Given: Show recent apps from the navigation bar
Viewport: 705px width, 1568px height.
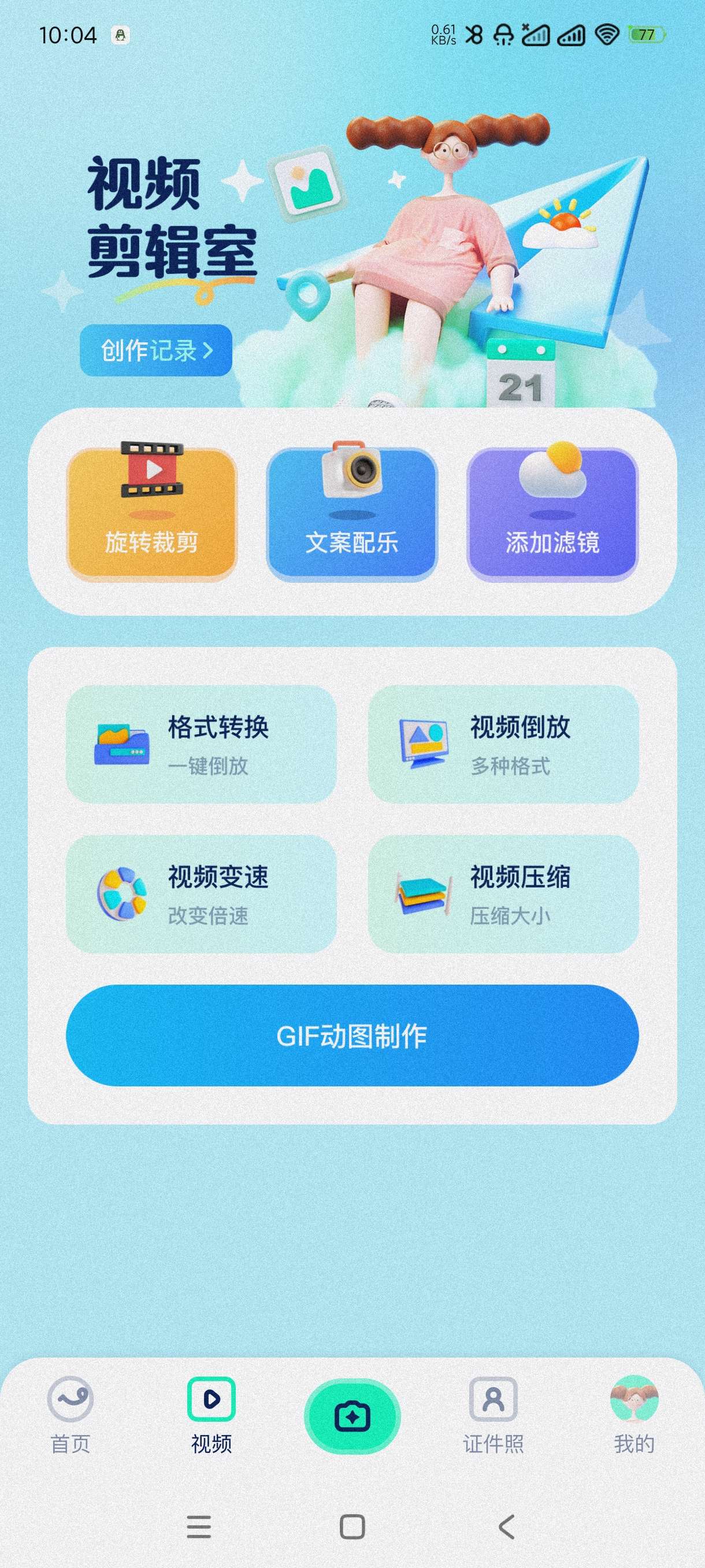Looking at the screenshot, I should pyautogui.click(x=199, y=1526).
